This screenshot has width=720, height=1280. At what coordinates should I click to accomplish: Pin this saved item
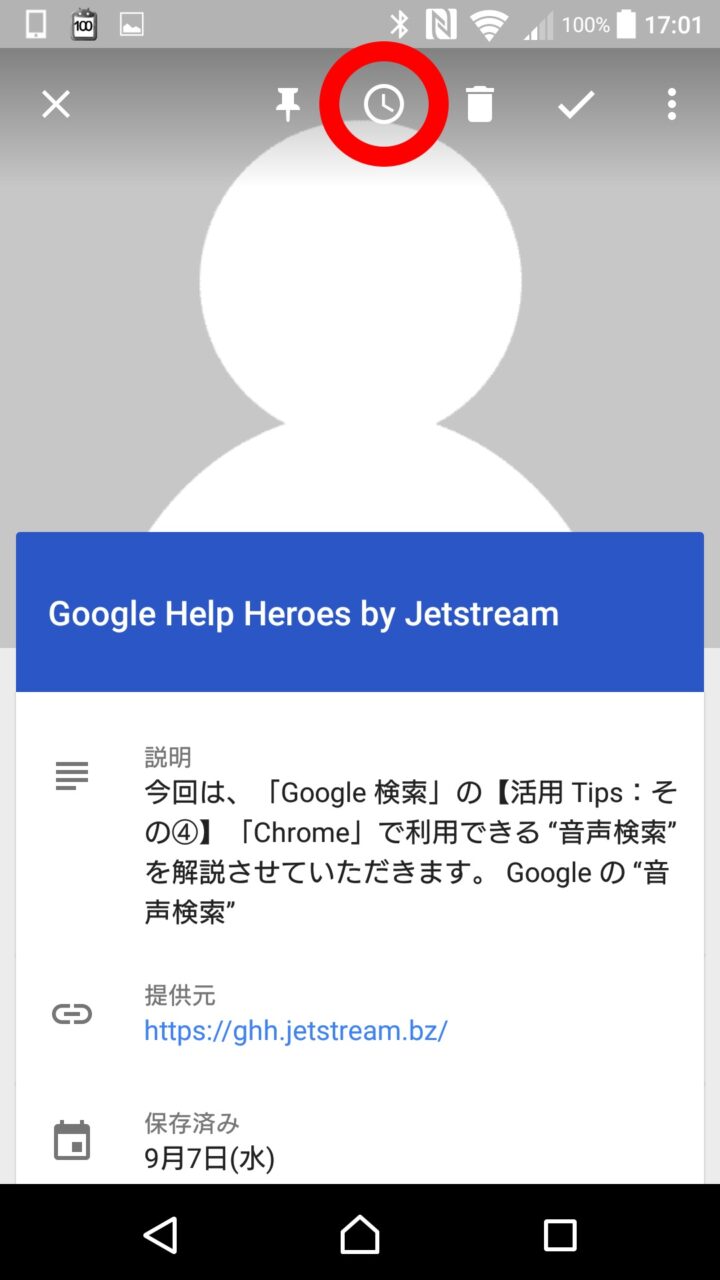288,104
